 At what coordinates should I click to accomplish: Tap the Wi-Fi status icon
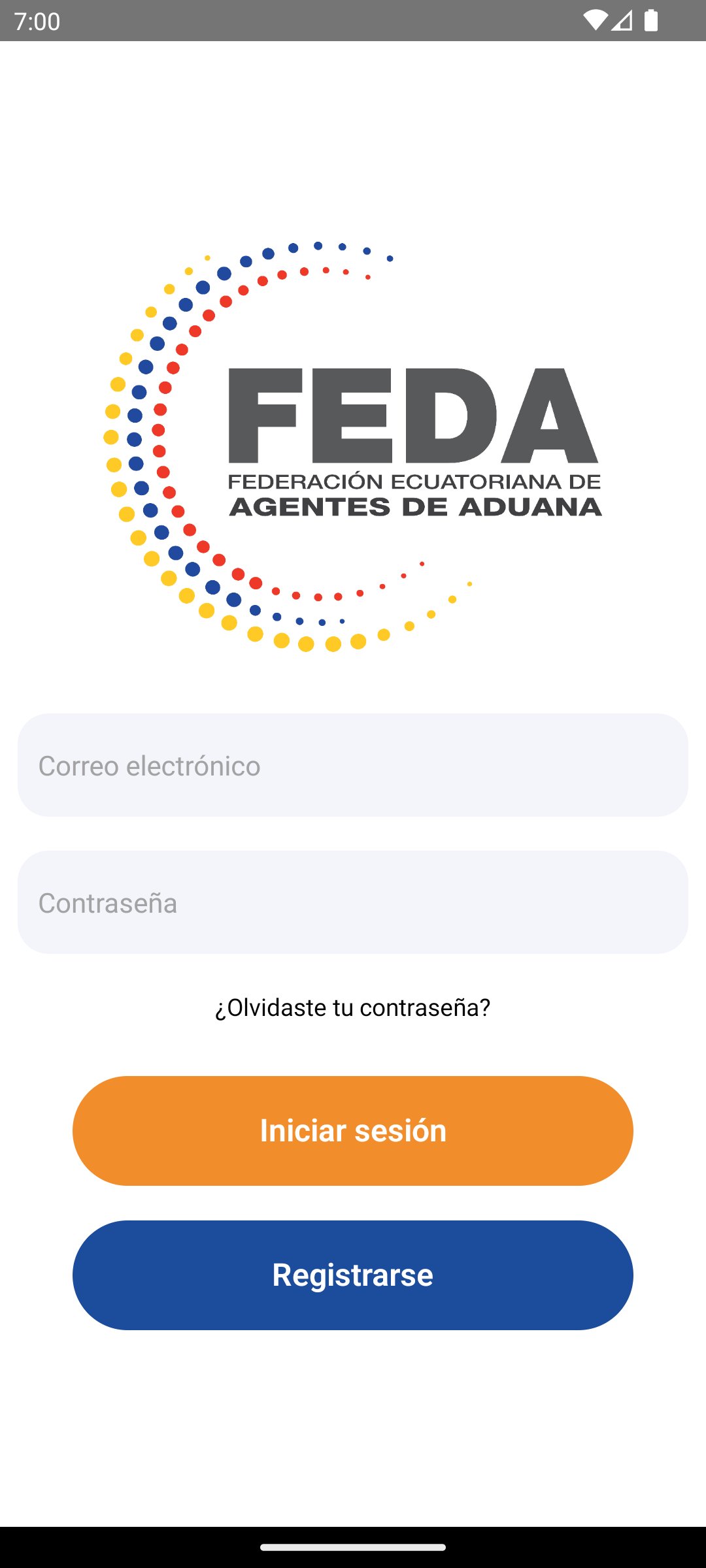pos(597,21)
